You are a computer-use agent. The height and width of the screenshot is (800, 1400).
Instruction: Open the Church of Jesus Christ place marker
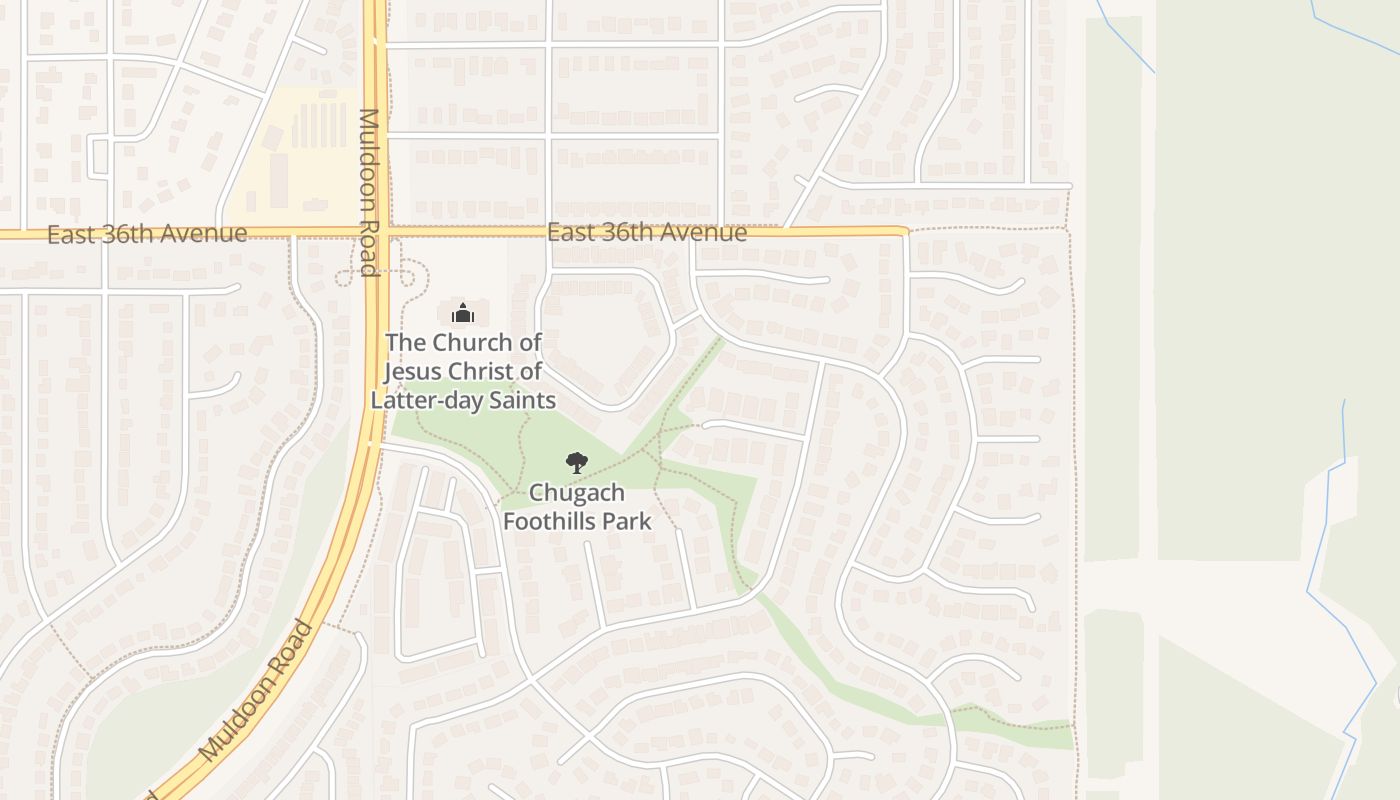pyautogui.click(x=462, y=313)
